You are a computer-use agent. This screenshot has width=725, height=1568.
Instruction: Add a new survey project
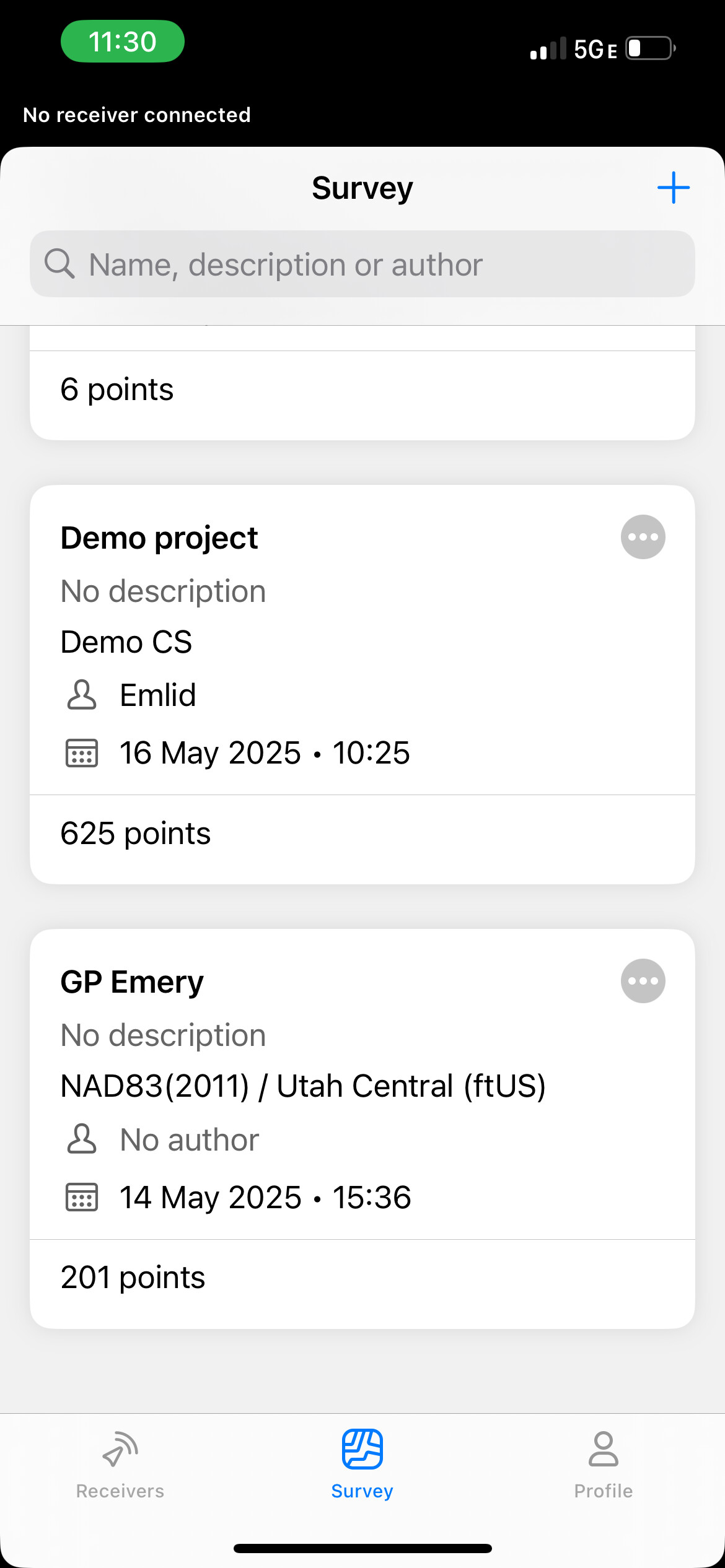coord(673,188)
